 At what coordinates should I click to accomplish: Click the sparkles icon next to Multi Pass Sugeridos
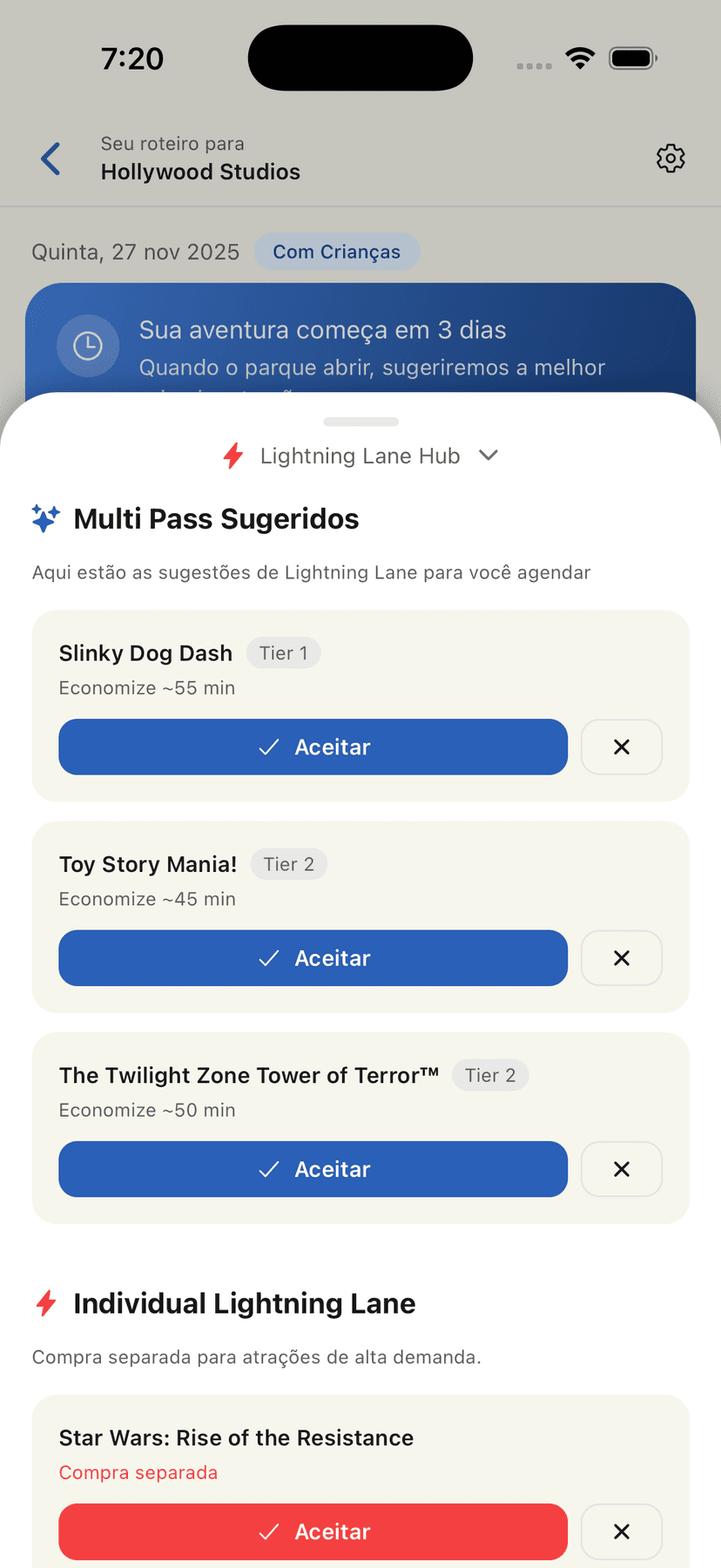pos(44,517)
